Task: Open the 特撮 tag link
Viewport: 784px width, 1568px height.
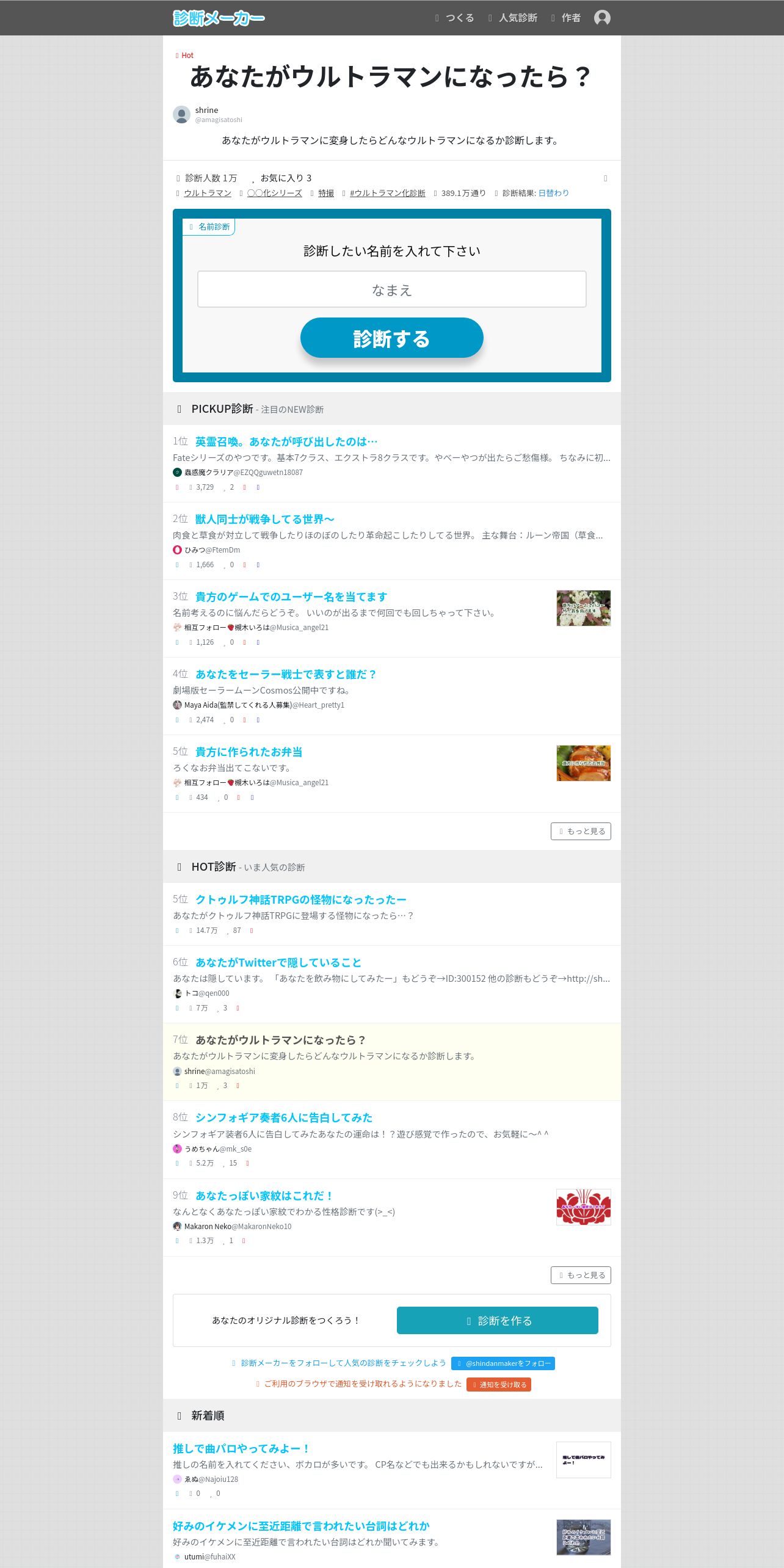Action: (325, 193)
